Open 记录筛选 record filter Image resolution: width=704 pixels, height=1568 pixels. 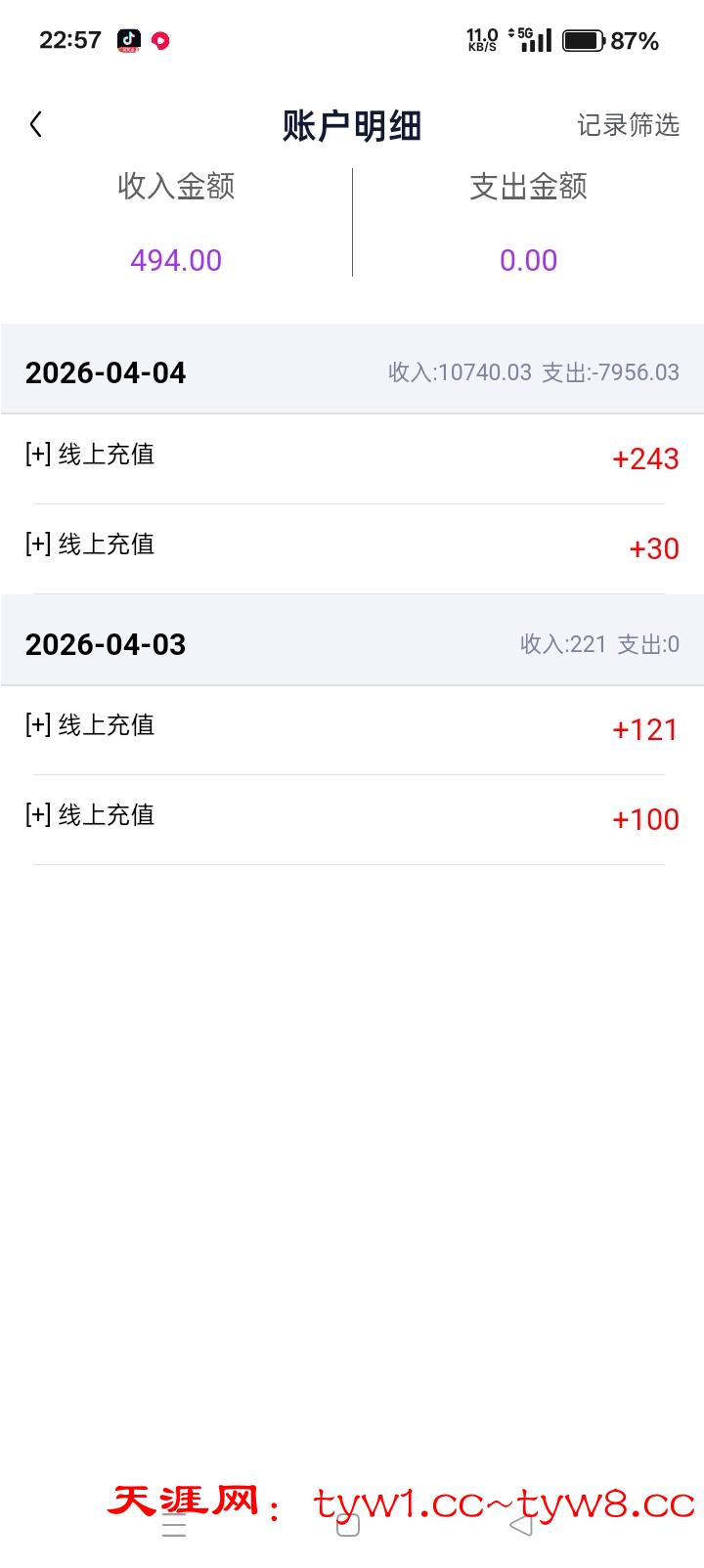pyautogui.click(x=627, y=125)
